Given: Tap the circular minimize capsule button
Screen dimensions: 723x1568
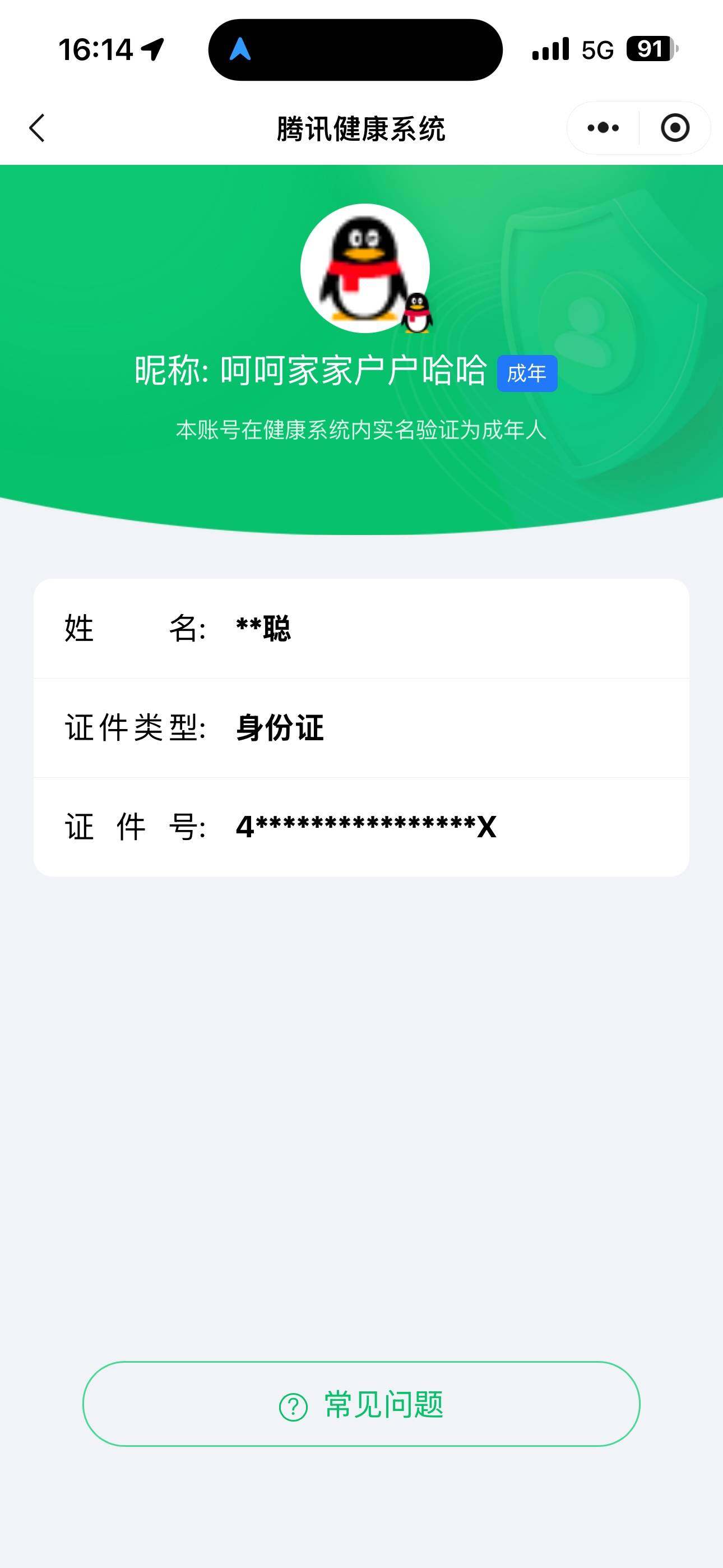Looking at the screenshot, I should tap(675, 127).
